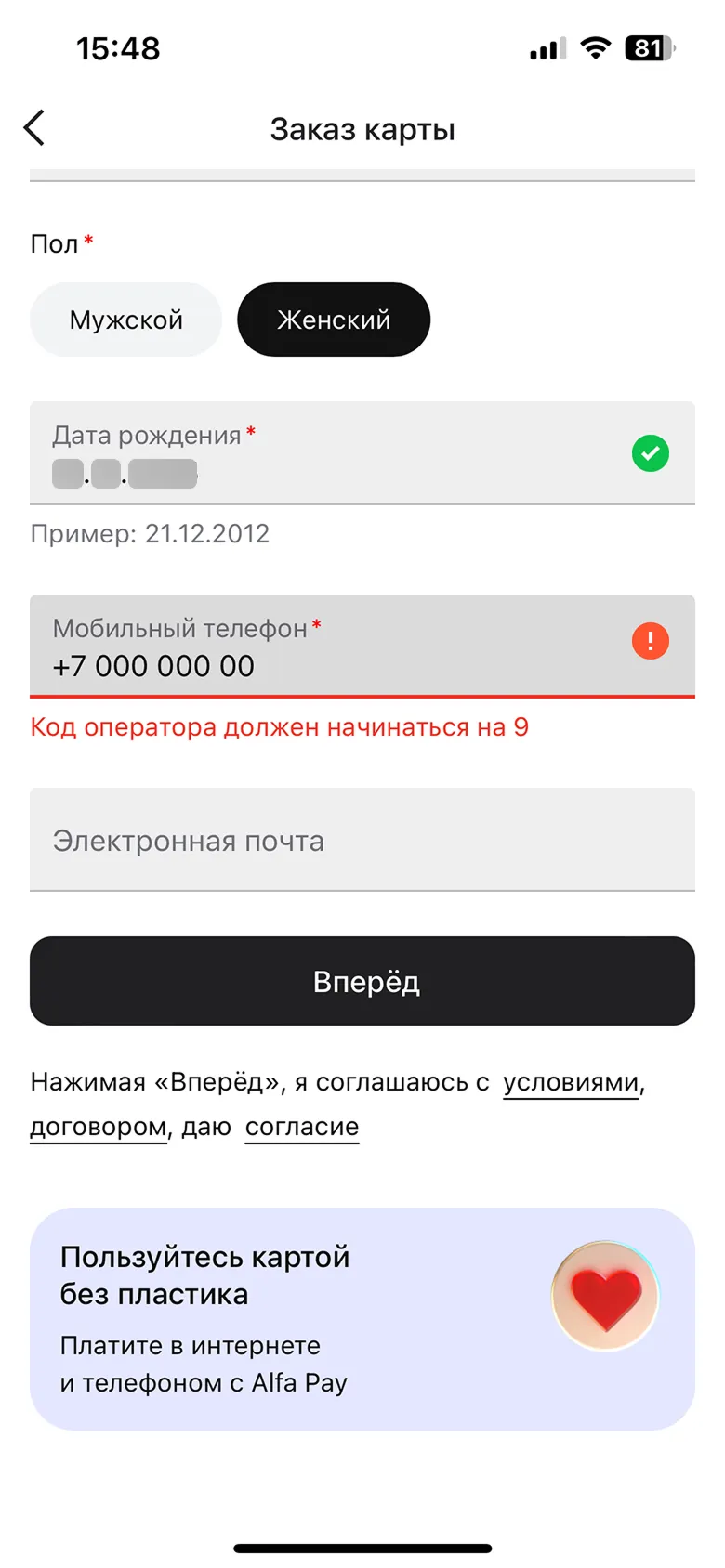Tap the Мобильный телефон field

pos(335,647)
